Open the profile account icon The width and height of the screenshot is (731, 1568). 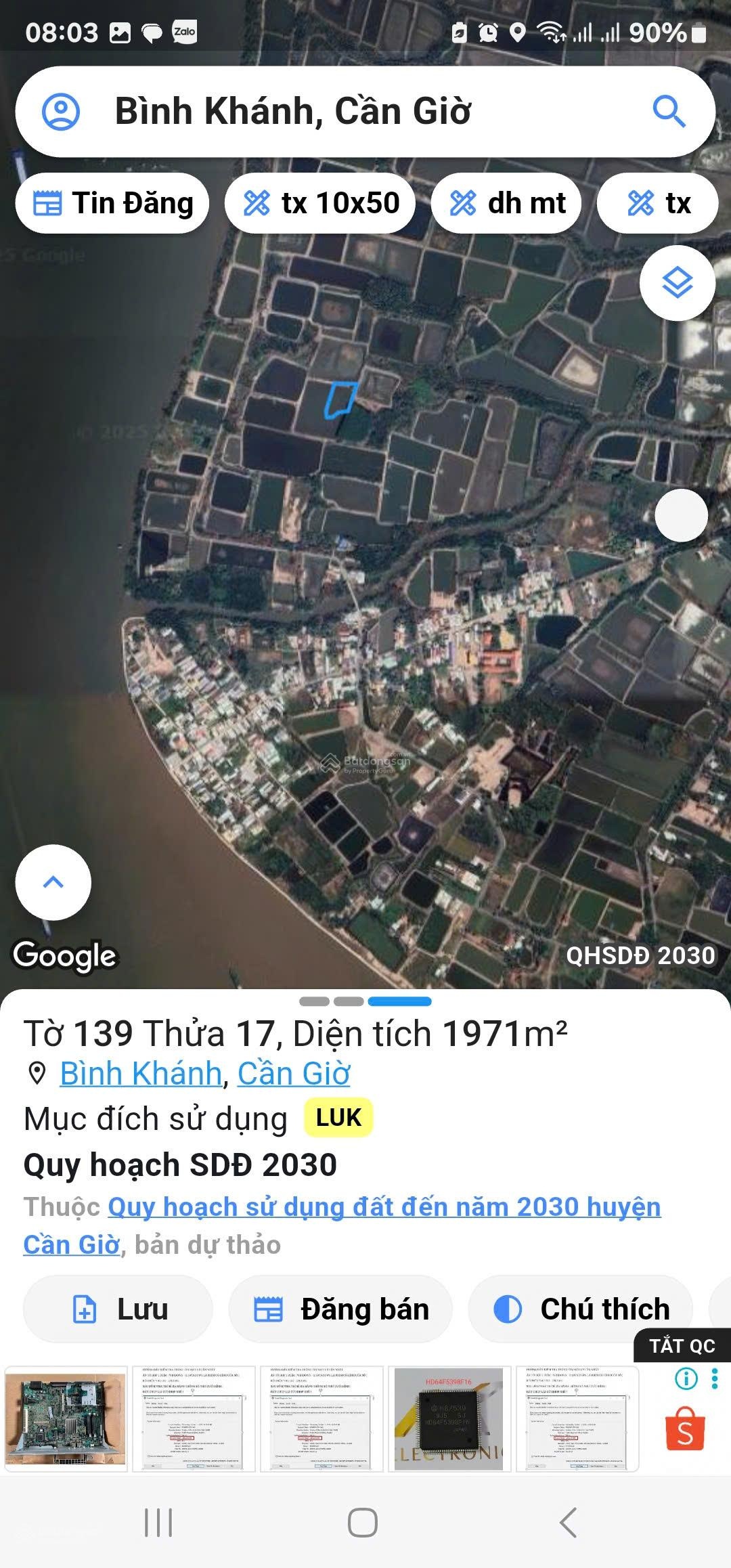(61, 112)
